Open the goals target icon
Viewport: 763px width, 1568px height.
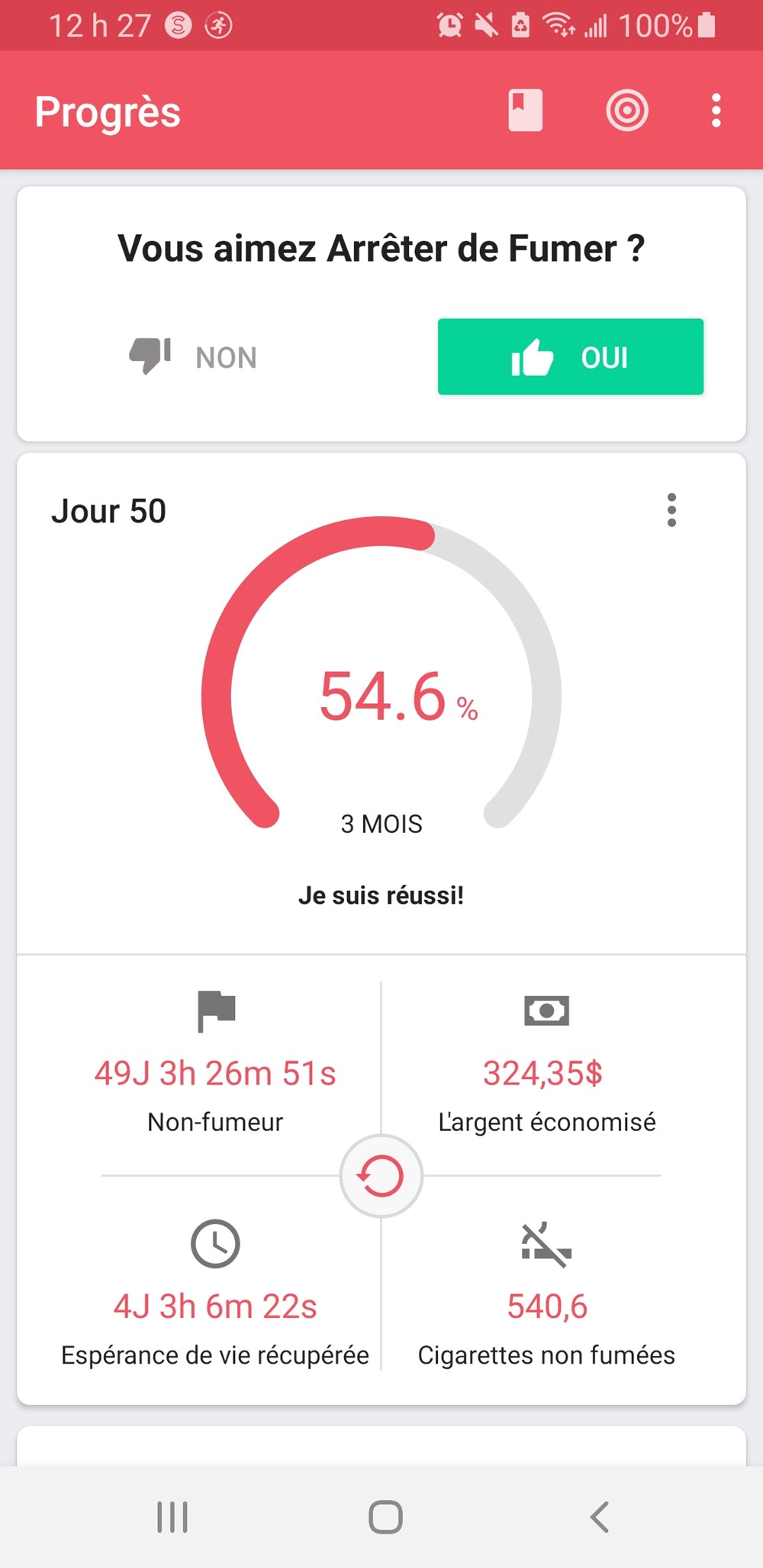point(627,111)
